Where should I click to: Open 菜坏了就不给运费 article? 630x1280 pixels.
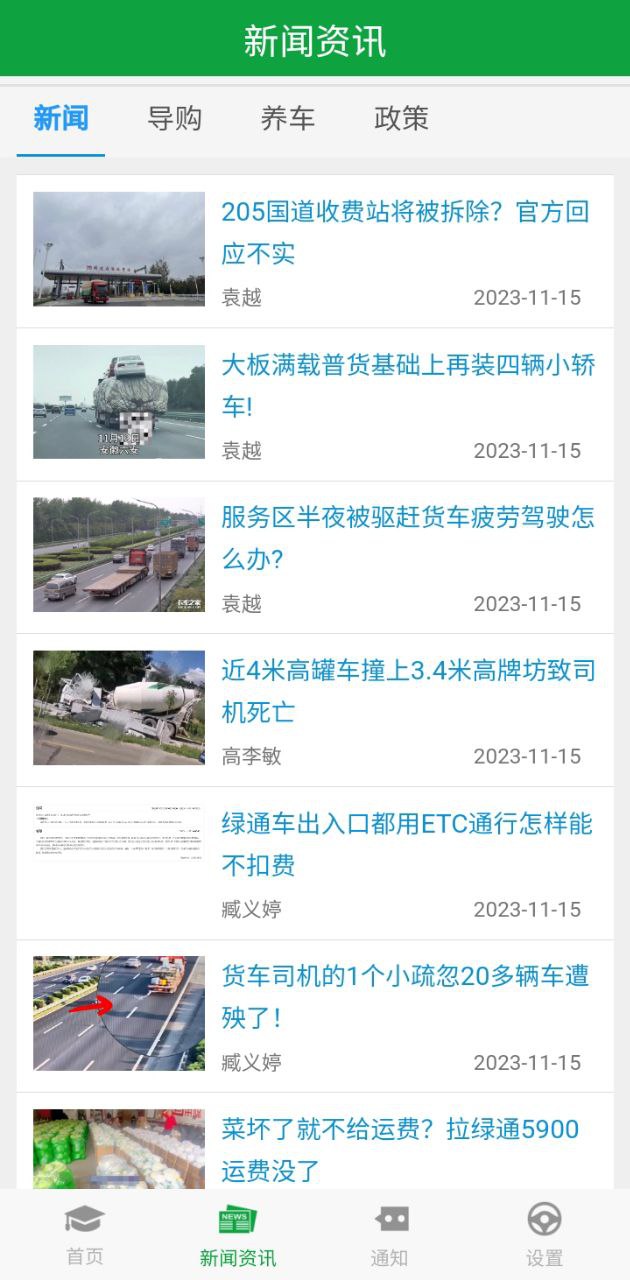click(x=405, y=1148)
